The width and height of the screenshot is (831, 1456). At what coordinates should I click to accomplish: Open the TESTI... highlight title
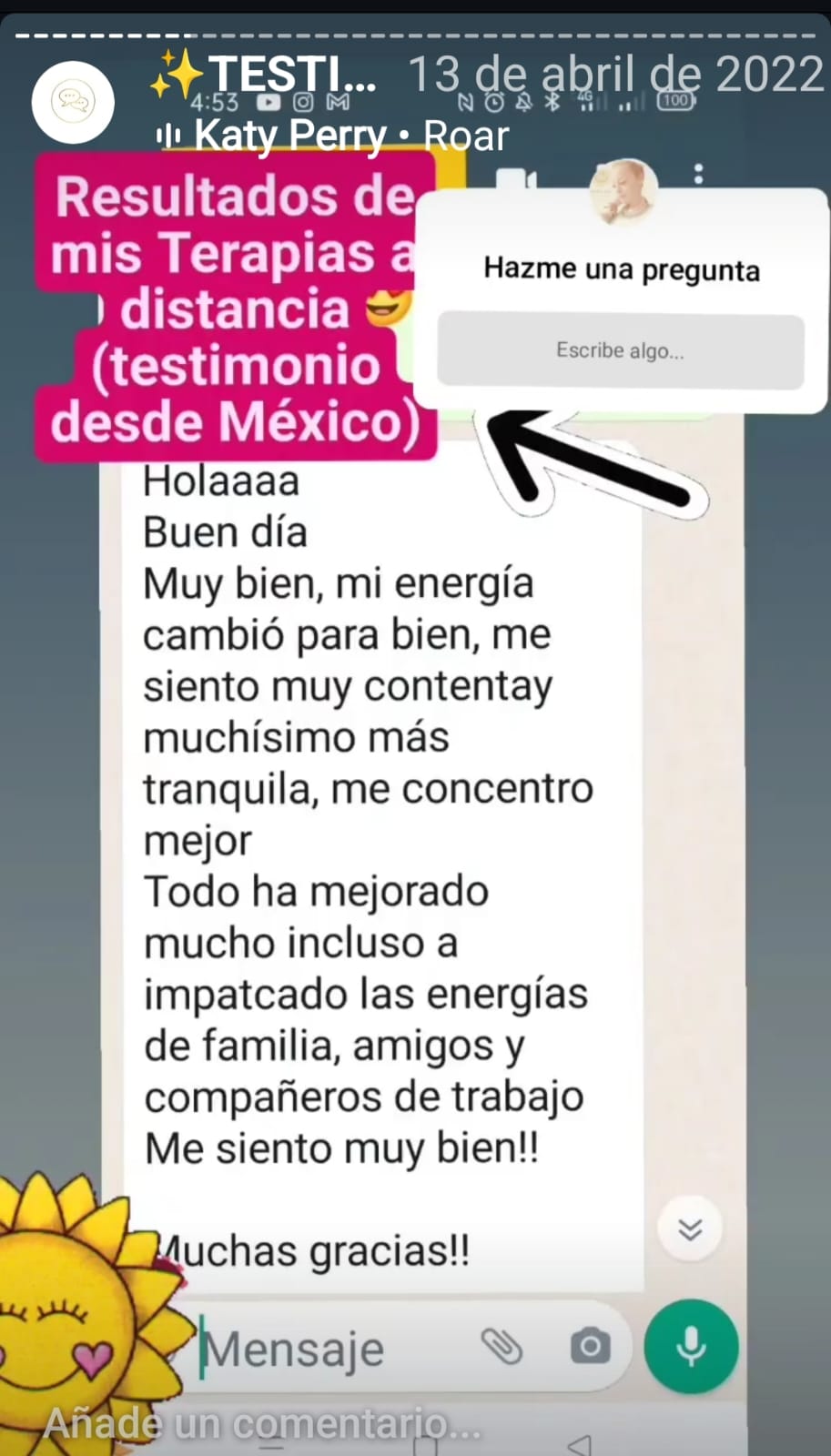coord(264,76)
